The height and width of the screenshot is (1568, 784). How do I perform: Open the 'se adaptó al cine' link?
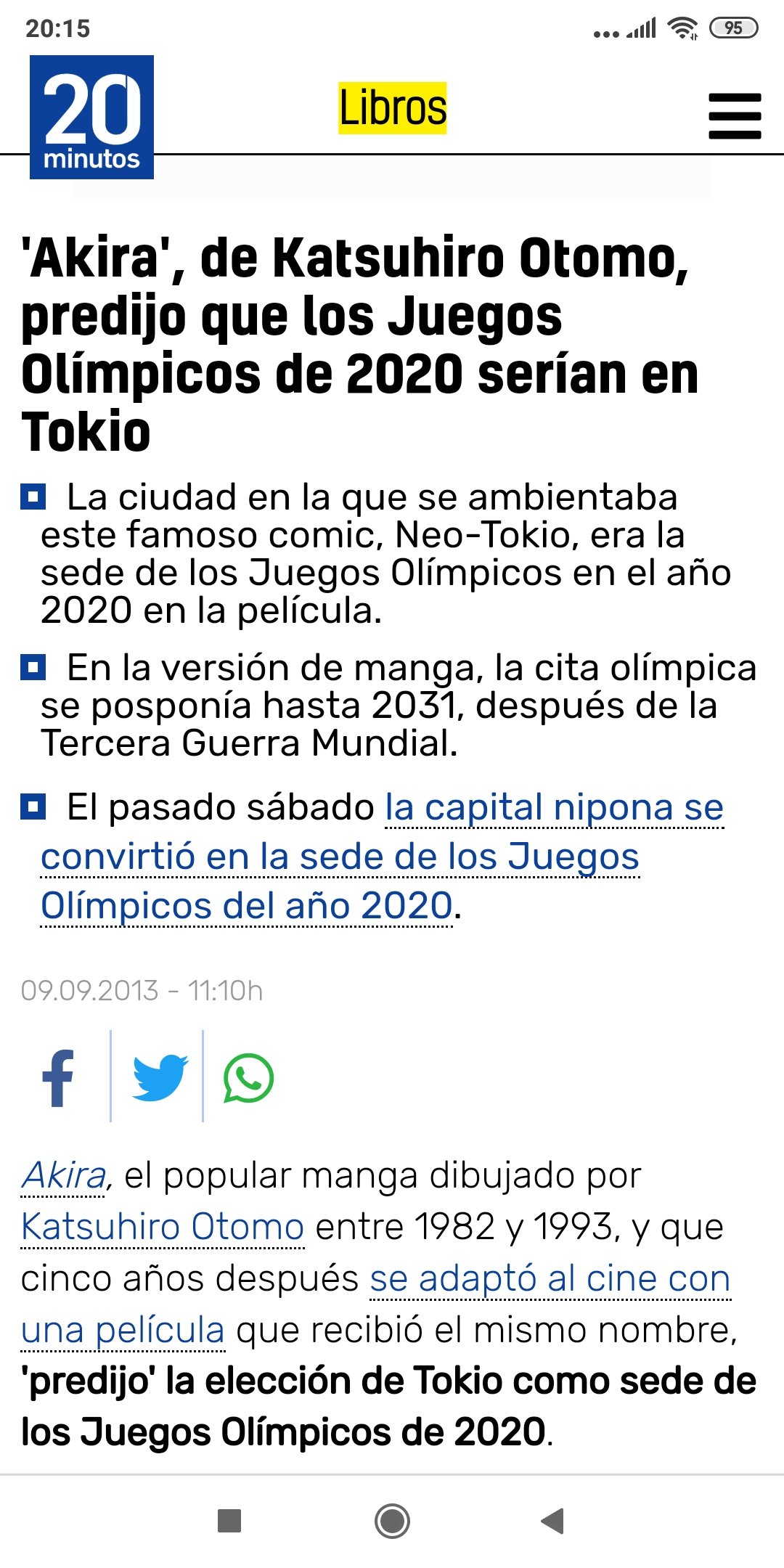coord(550,1278)
